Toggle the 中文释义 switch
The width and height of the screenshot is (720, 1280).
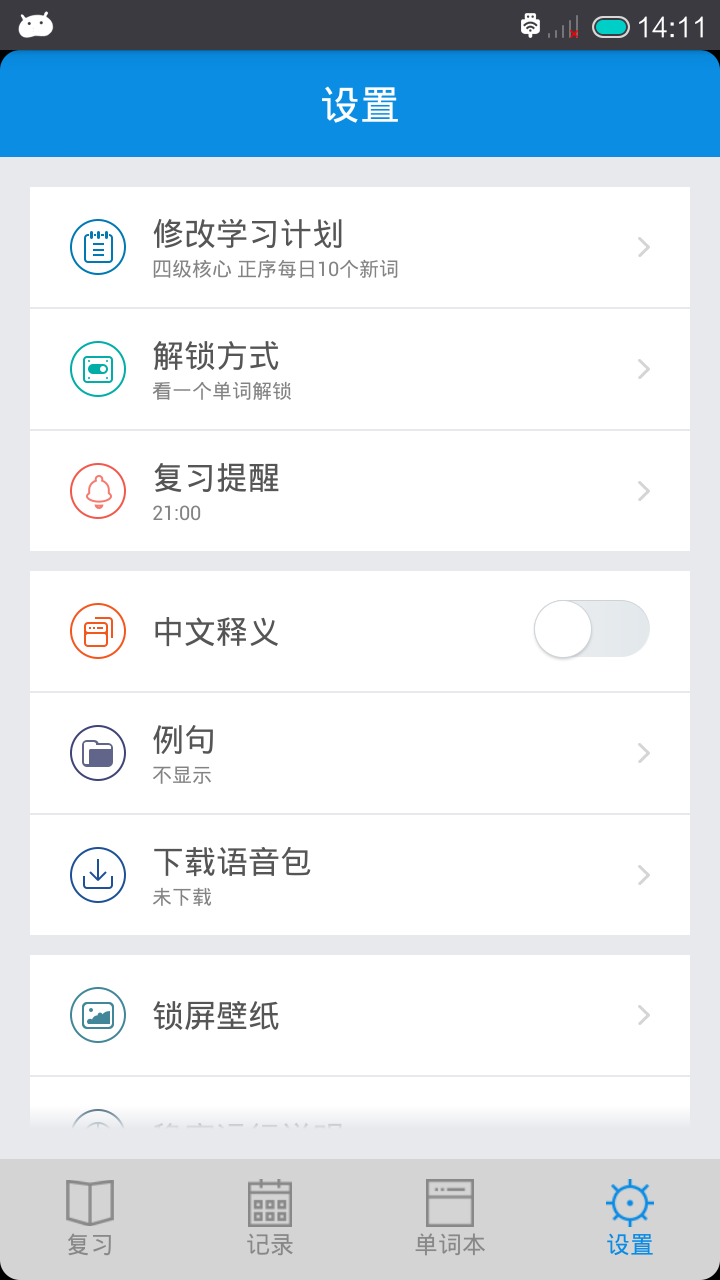click(x=591, y=630)
